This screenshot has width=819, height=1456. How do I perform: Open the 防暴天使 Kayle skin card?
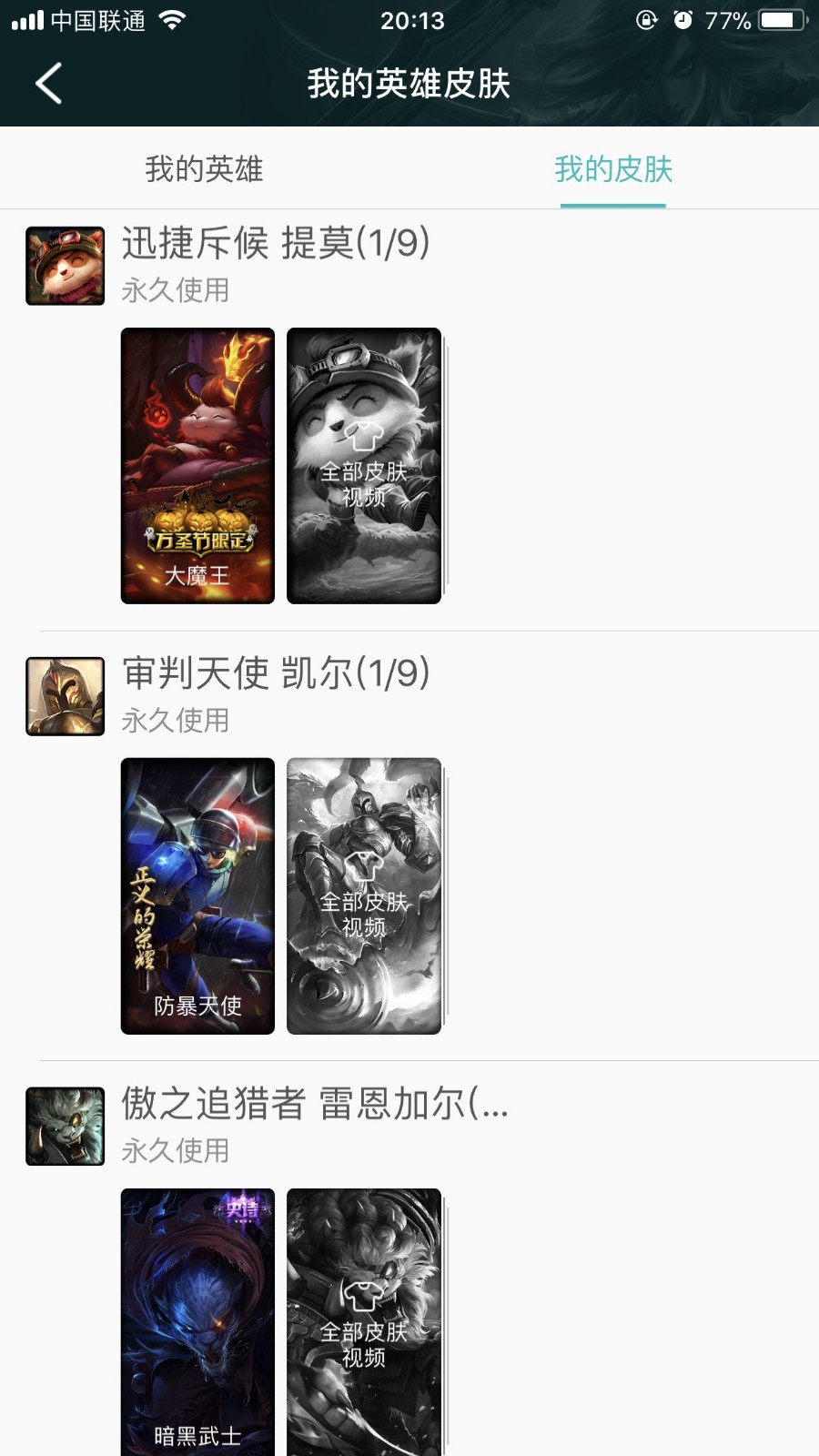[197, 896]
